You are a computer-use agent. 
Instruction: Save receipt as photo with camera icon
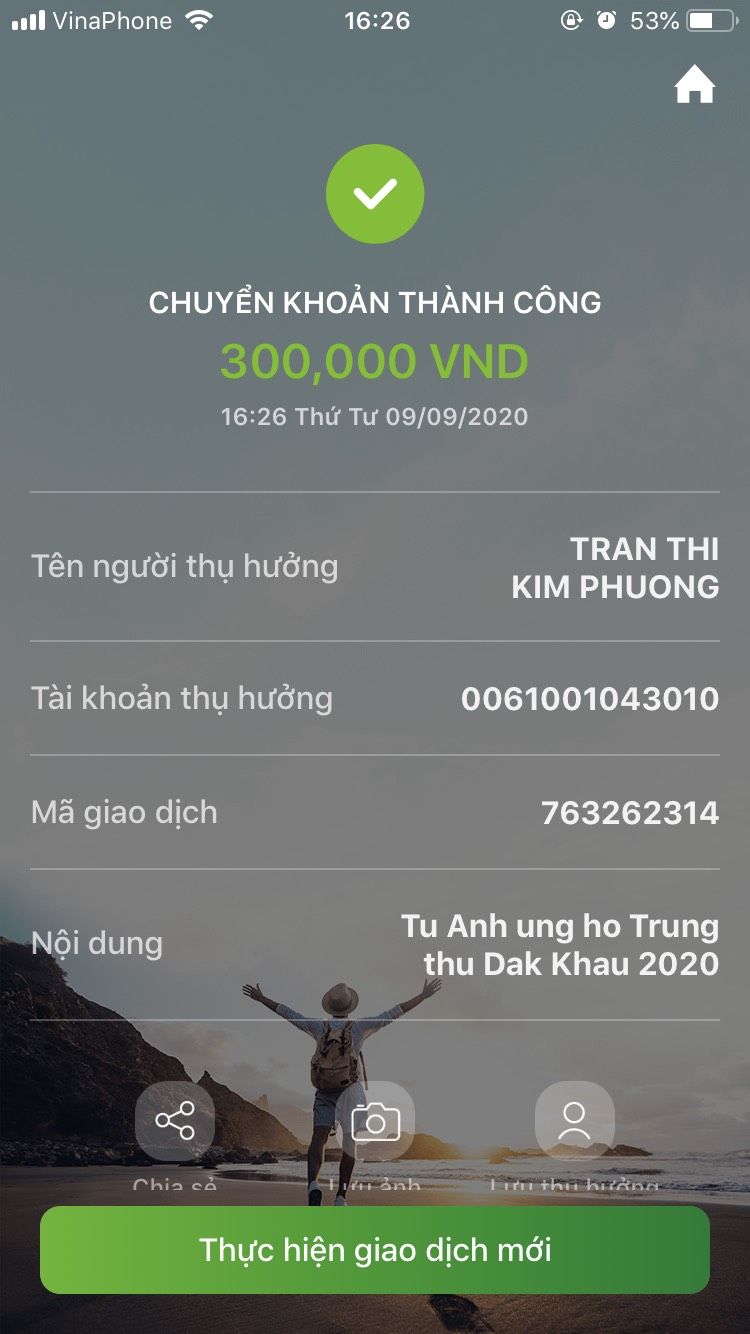375,1121
